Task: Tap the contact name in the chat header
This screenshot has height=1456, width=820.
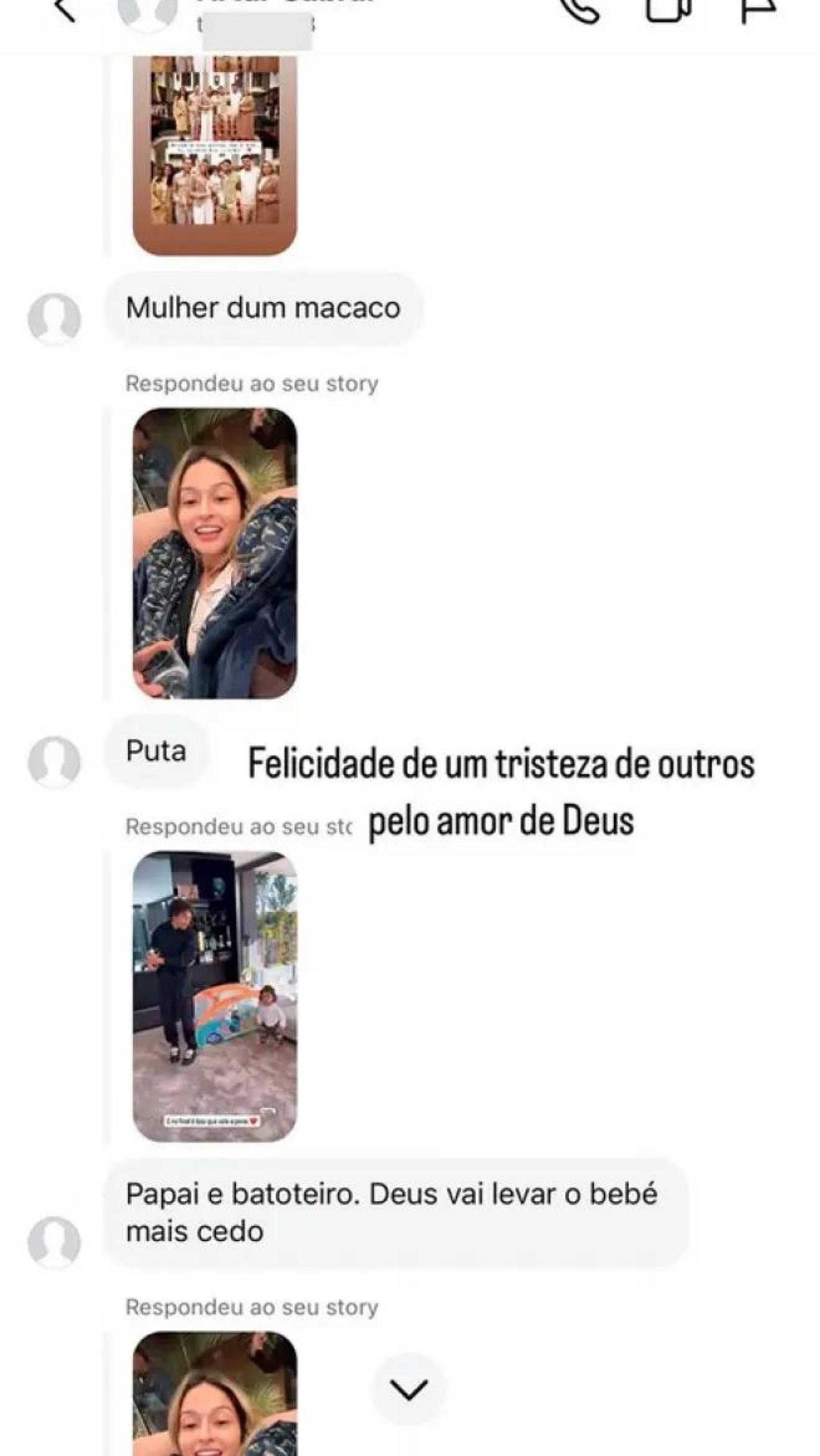Action: pyautogui.click(x=283, y=3)
